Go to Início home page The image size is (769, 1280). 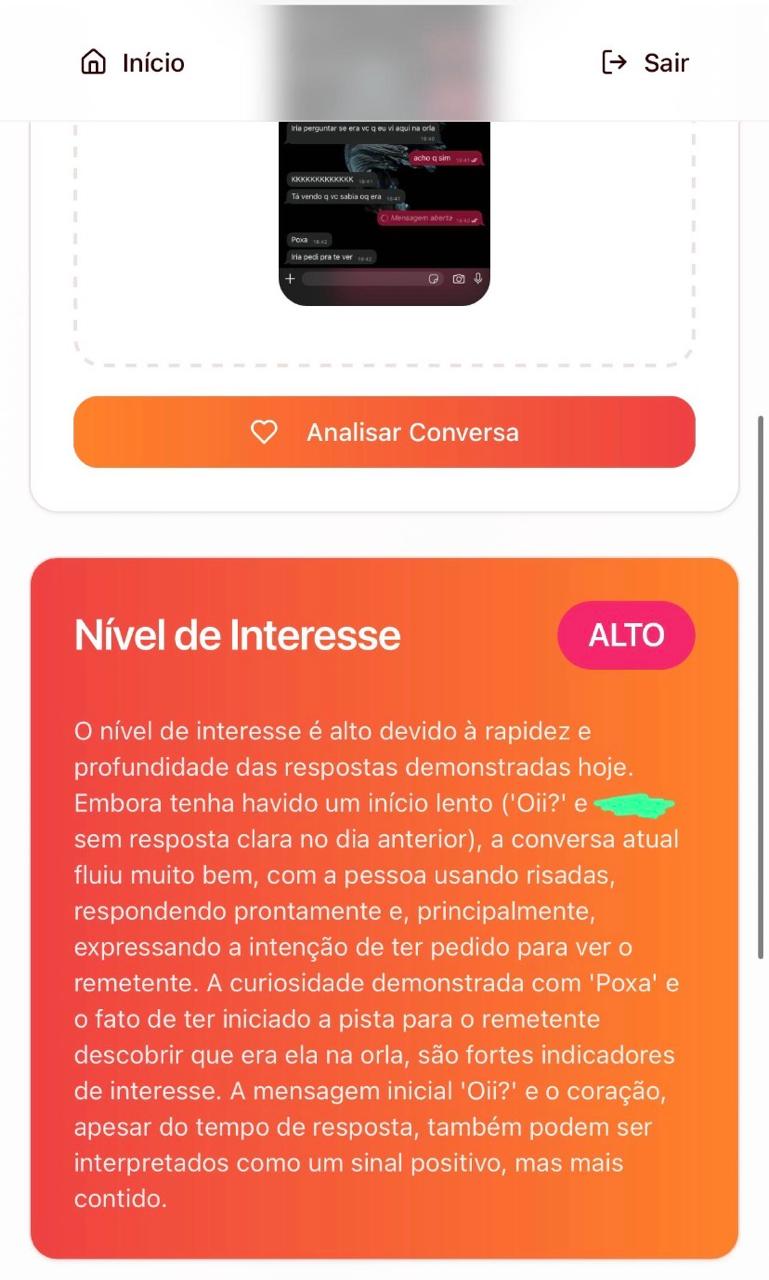click(x=132, y=63)
